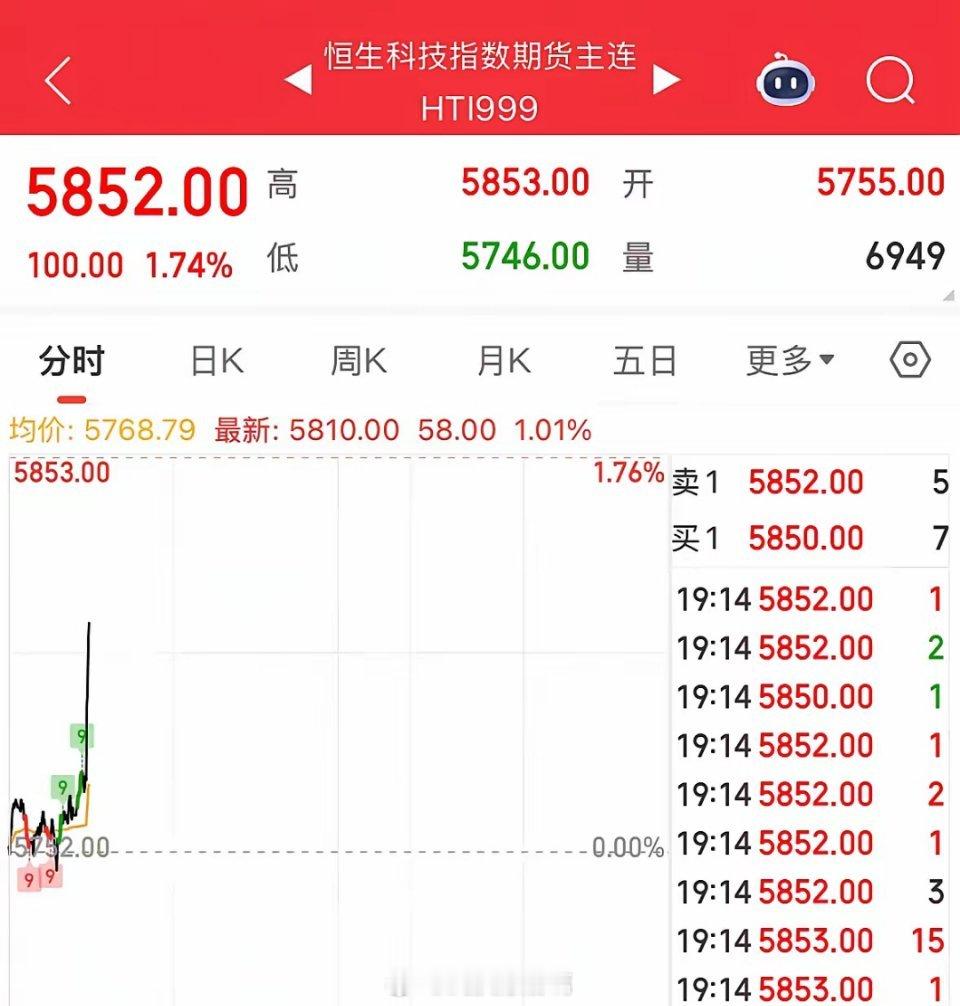Viewport: 960px width, 1006px height.
Task: Open chart settings hexagon icon
Action: pos(910,360)
